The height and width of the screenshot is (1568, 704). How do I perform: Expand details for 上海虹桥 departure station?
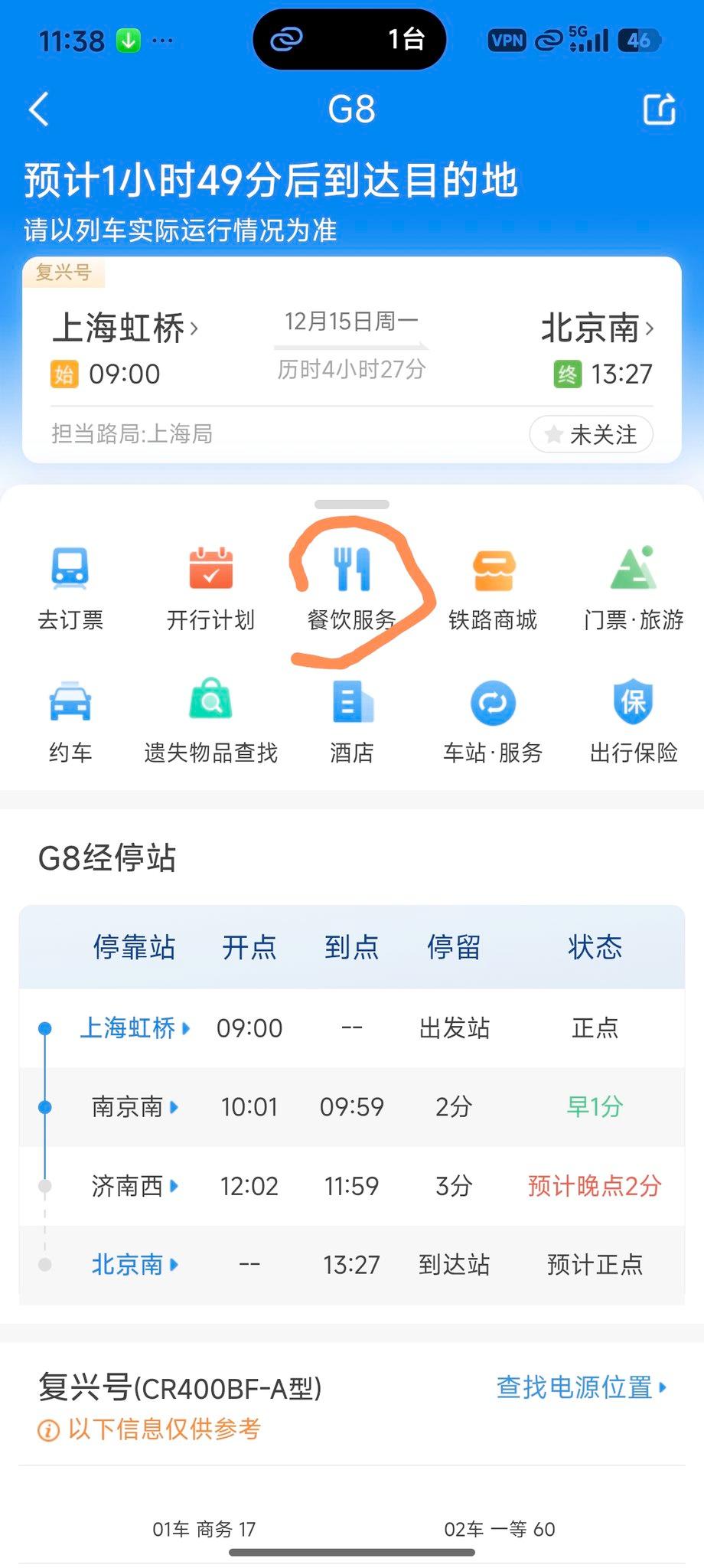(x=132, y=1028)
